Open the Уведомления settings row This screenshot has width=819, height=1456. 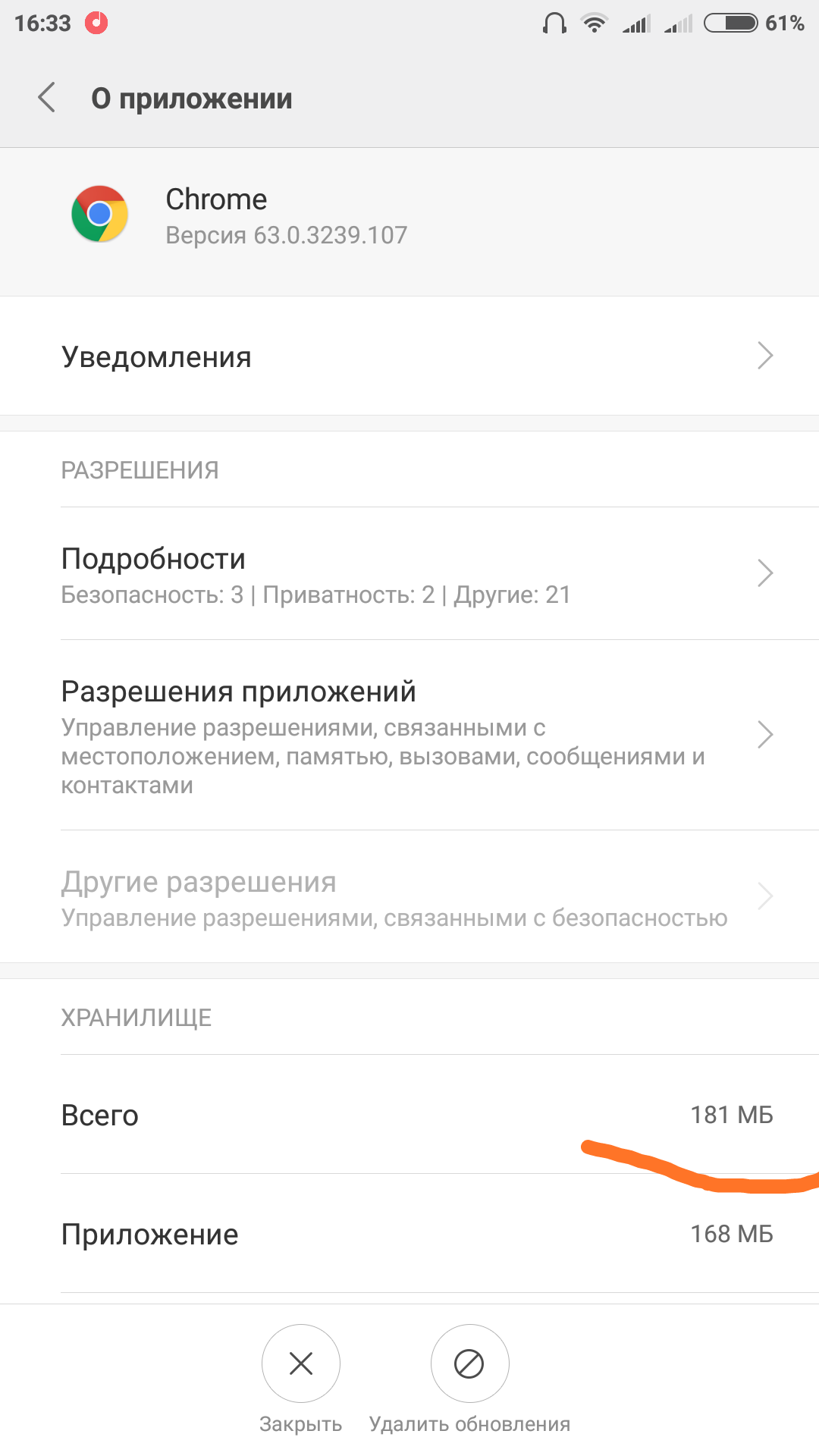point(409,356)
